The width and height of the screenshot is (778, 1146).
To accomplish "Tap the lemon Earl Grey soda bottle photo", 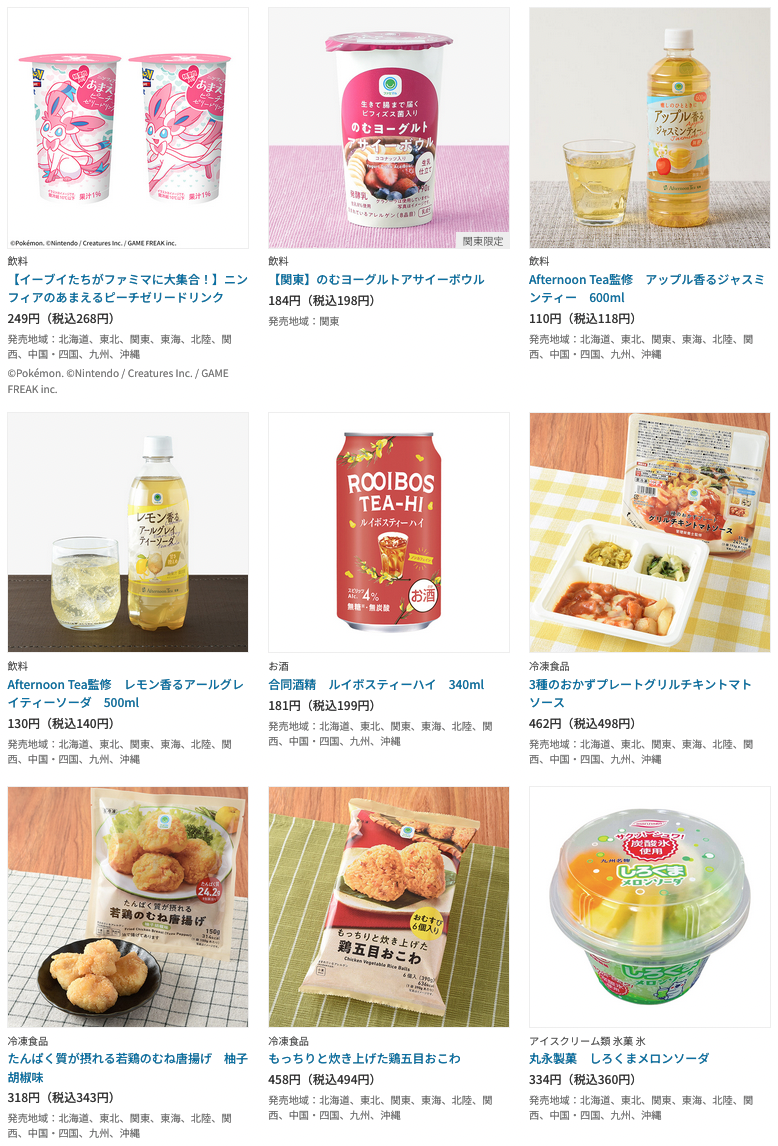I will [x=128, y=532].
